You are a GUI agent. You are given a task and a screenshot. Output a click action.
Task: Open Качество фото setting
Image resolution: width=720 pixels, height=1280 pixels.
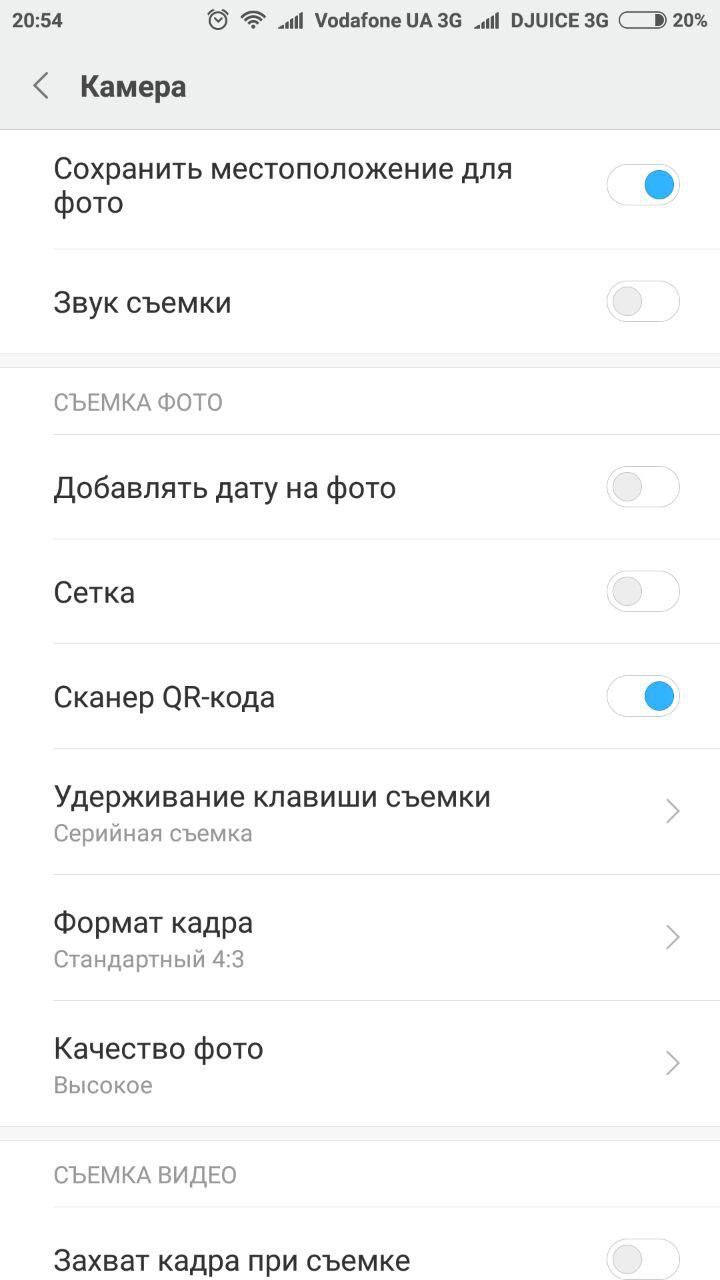[x=360, y=1064]
